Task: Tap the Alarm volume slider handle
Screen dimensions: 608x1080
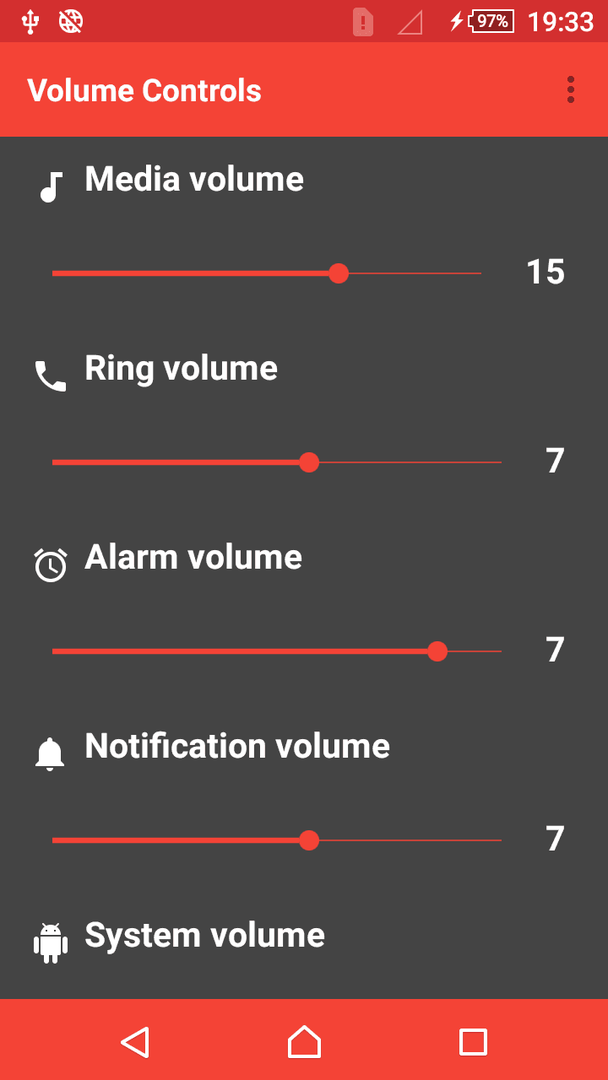Action: (x=437, y=651)
